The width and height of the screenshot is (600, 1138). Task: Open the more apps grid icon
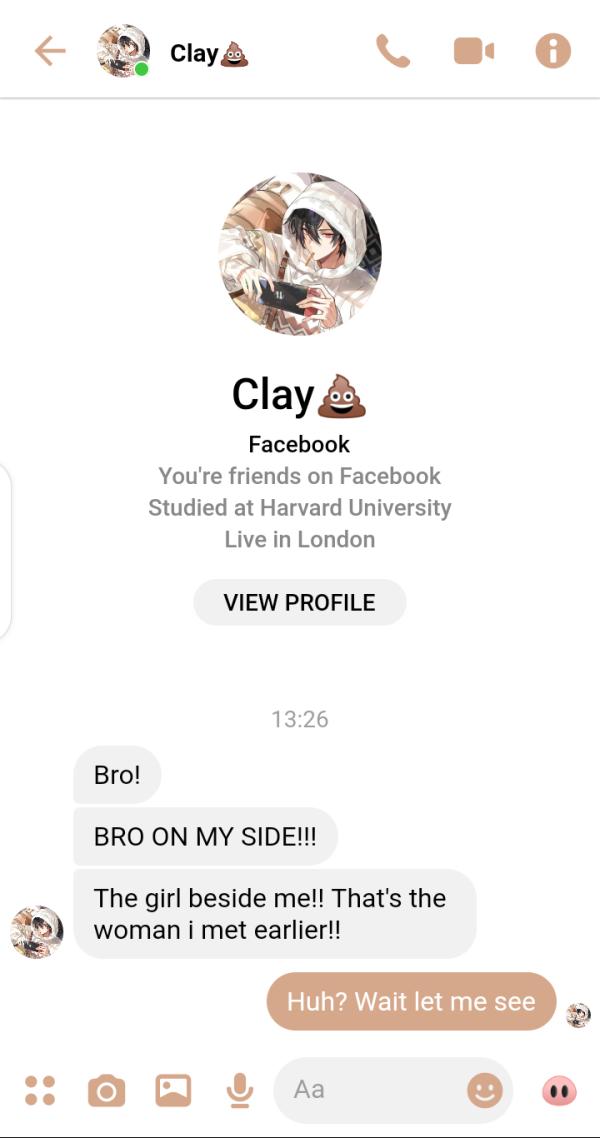pos(40,1090)
